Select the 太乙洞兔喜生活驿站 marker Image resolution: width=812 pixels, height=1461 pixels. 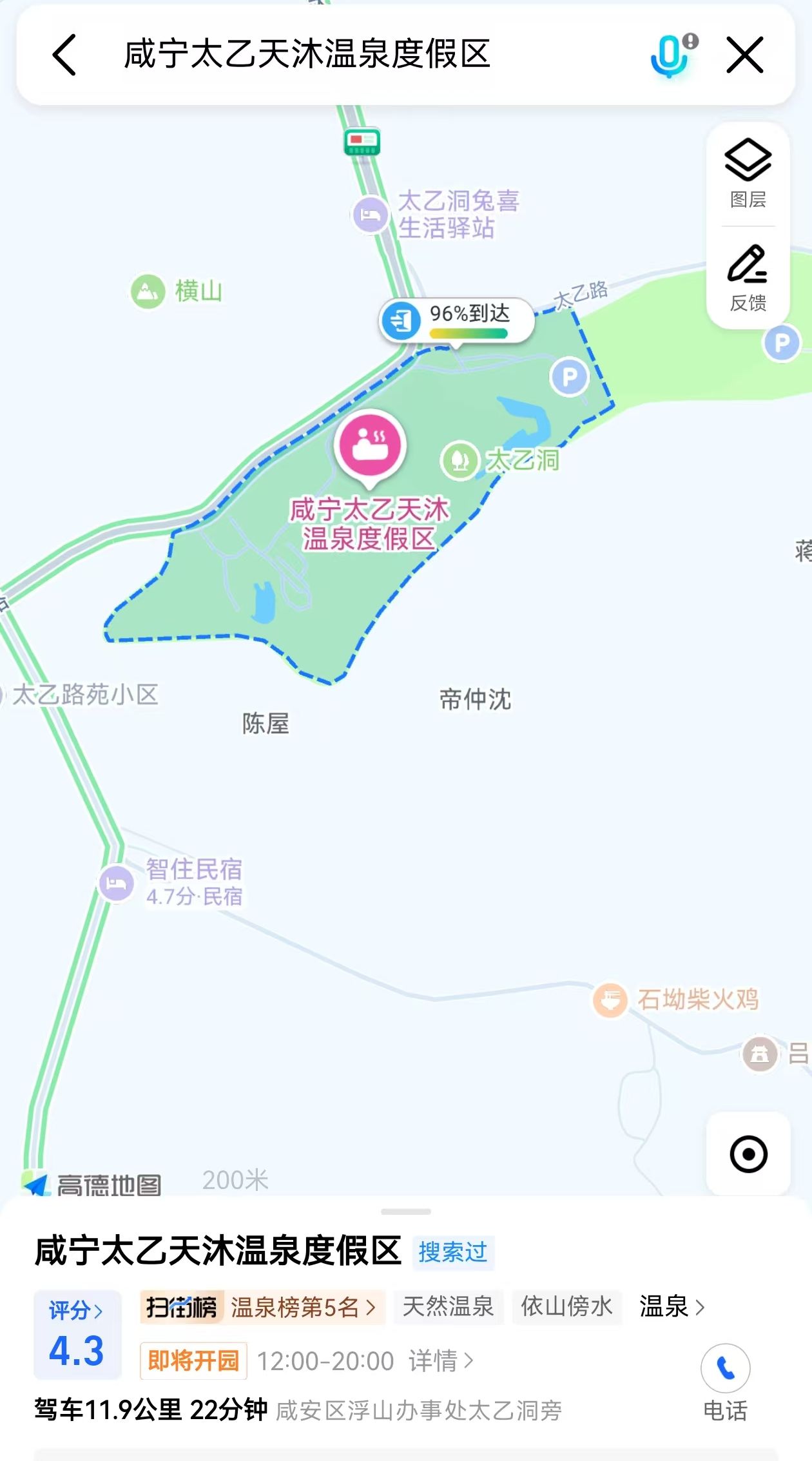(371, 215)
